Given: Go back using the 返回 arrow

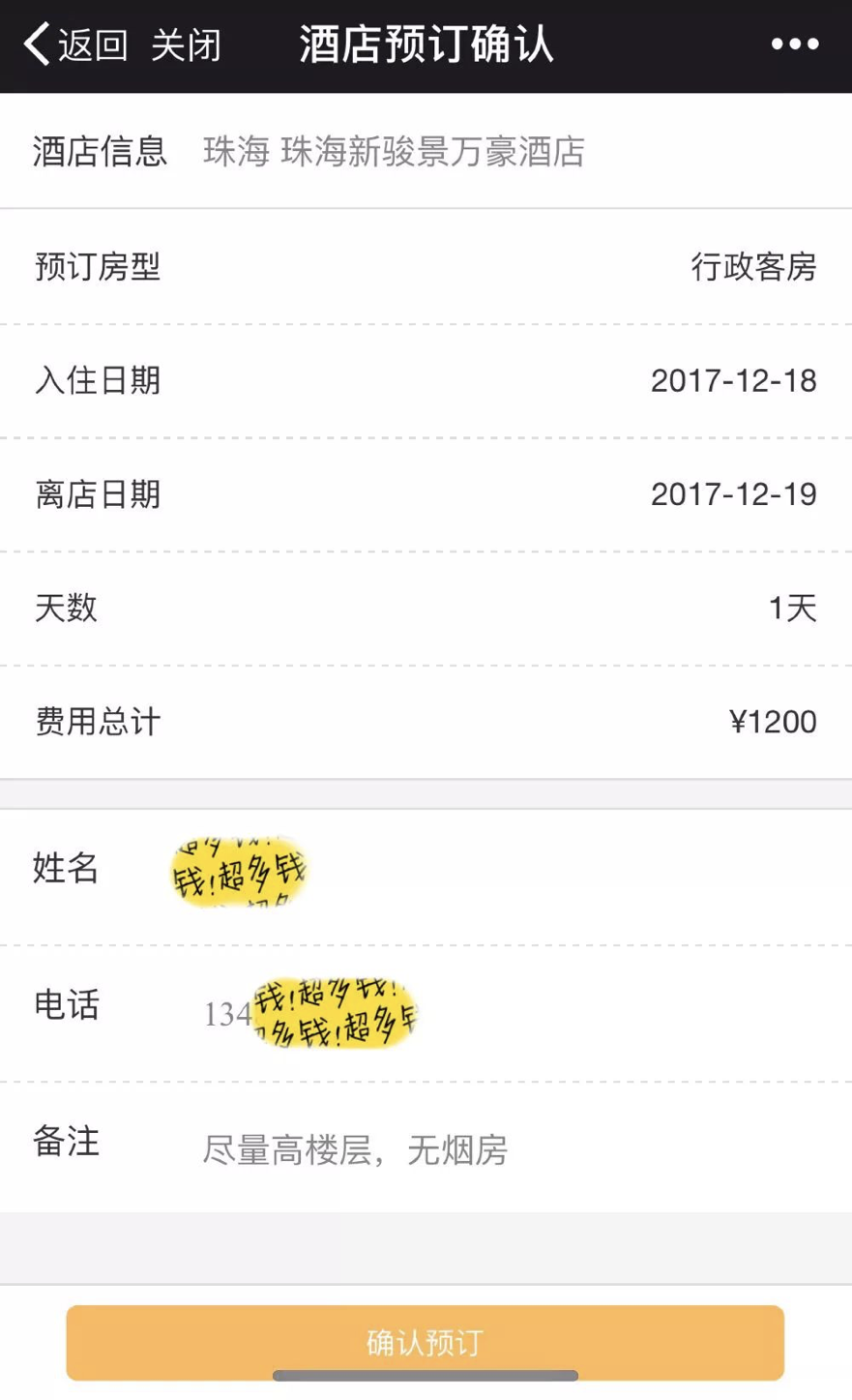Looking at the screenshot, I should coord(75,45).
